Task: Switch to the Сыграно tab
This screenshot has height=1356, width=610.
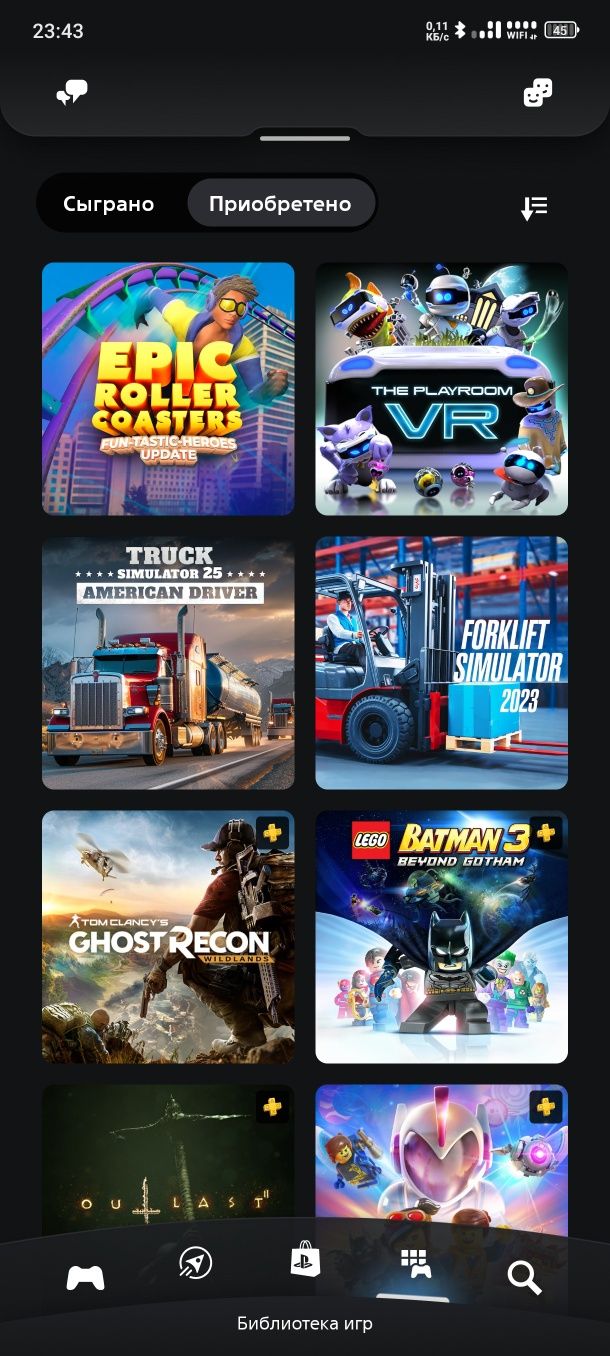Action: pos(109,204)
